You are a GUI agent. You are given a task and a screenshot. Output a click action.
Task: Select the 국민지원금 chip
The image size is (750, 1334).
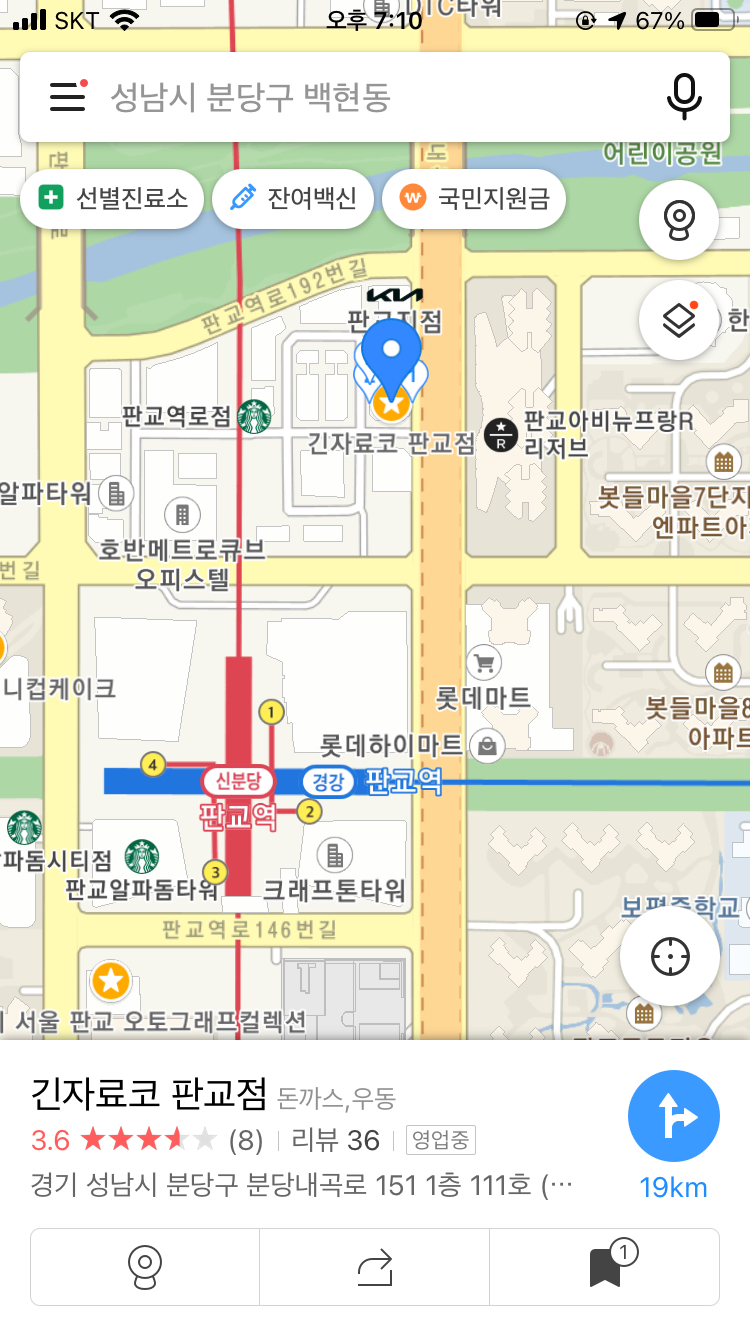[474, 198]
